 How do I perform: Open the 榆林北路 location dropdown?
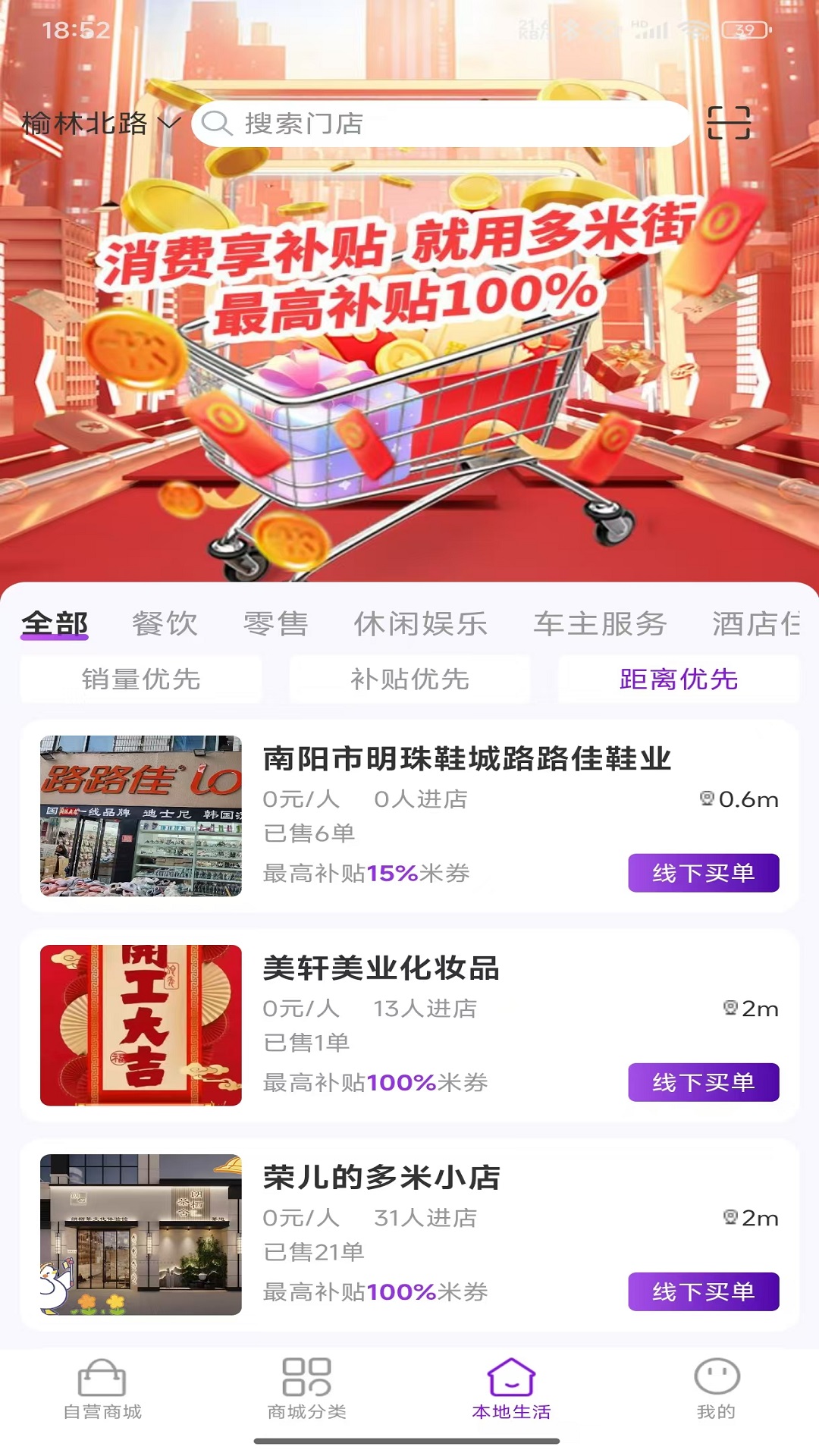pos(101,123)
